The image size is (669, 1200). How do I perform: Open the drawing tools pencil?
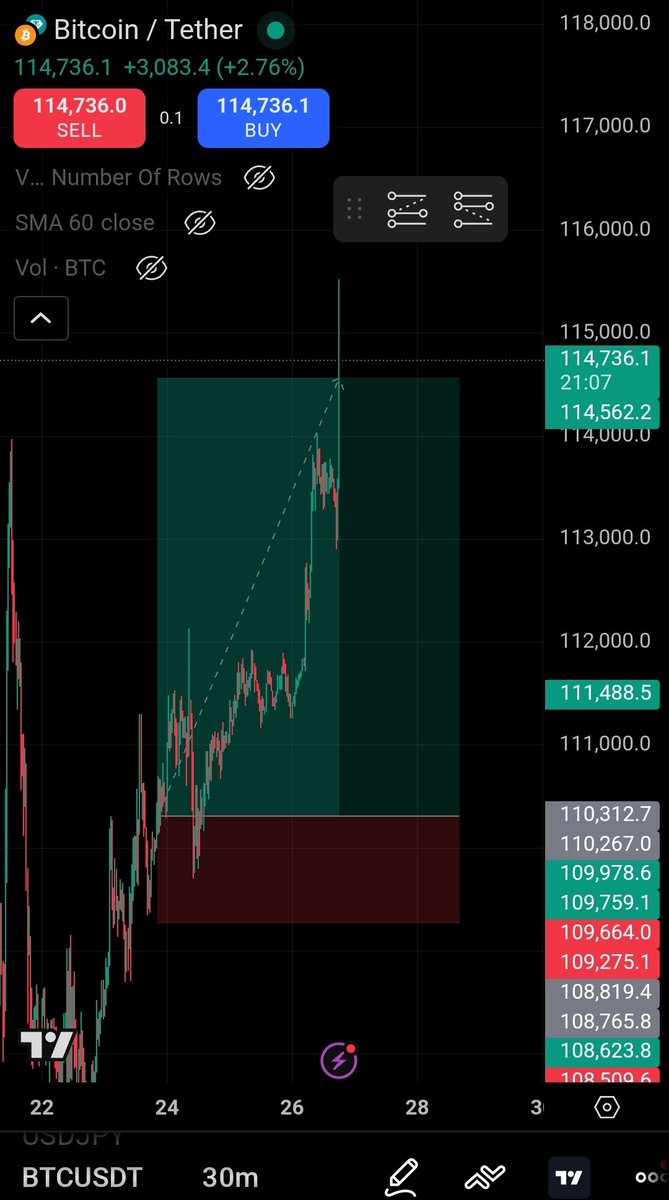pos(402,1176)
